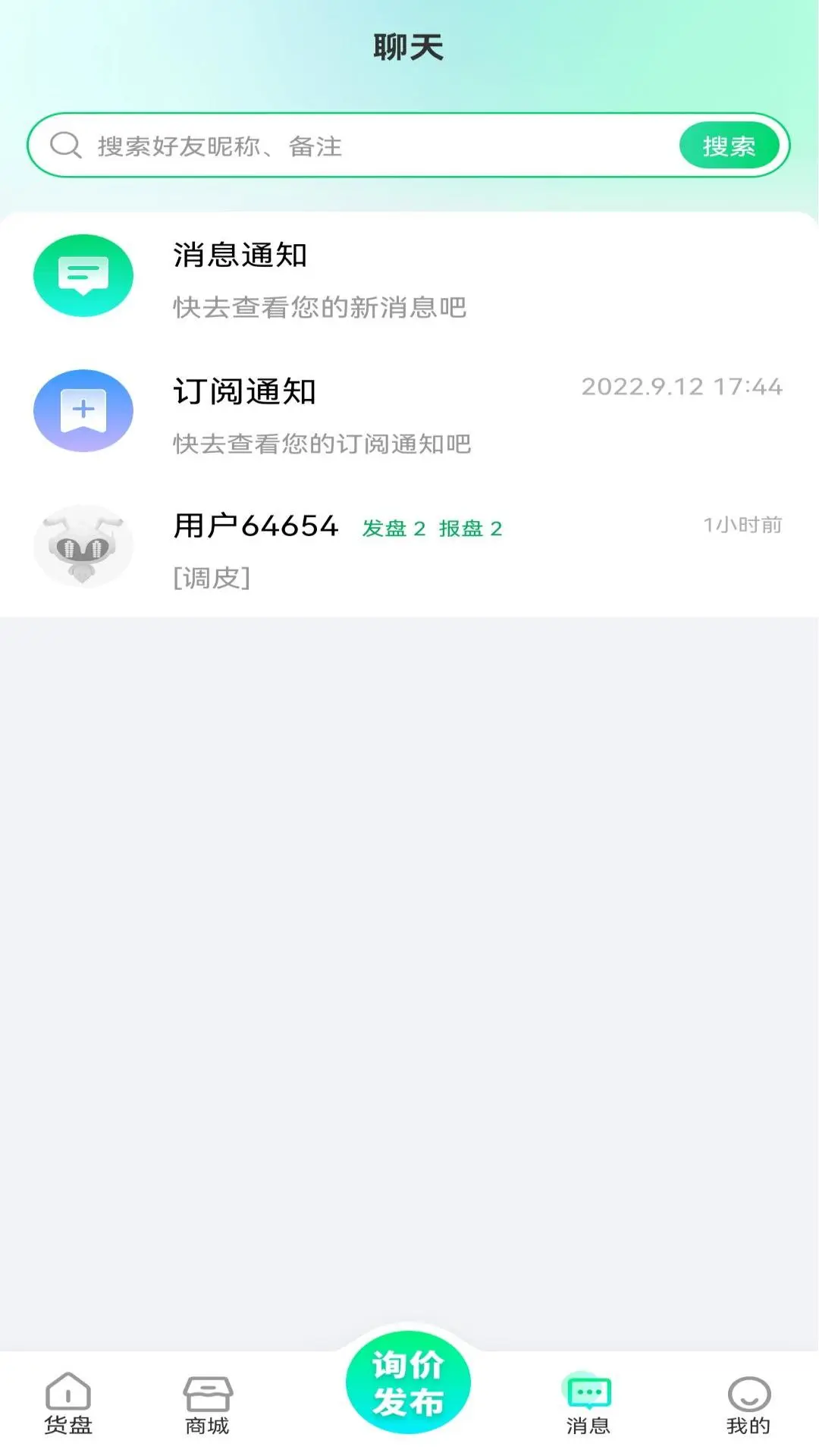Viewport: 819px width, 1456px height.
Task: Focus the friend search input field
Action: click(x=341, y=146)
